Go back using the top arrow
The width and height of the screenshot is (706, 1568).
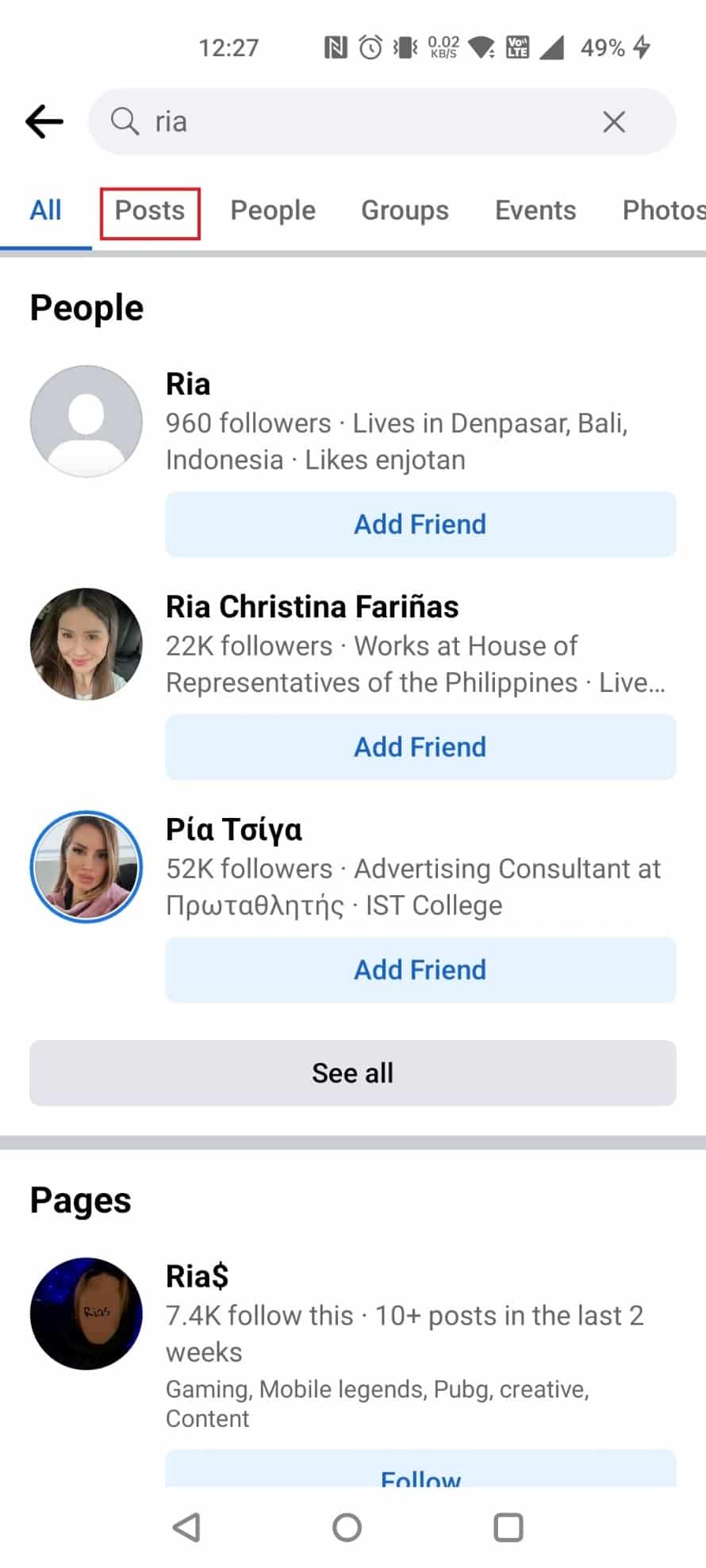click(x=44, y=122)
